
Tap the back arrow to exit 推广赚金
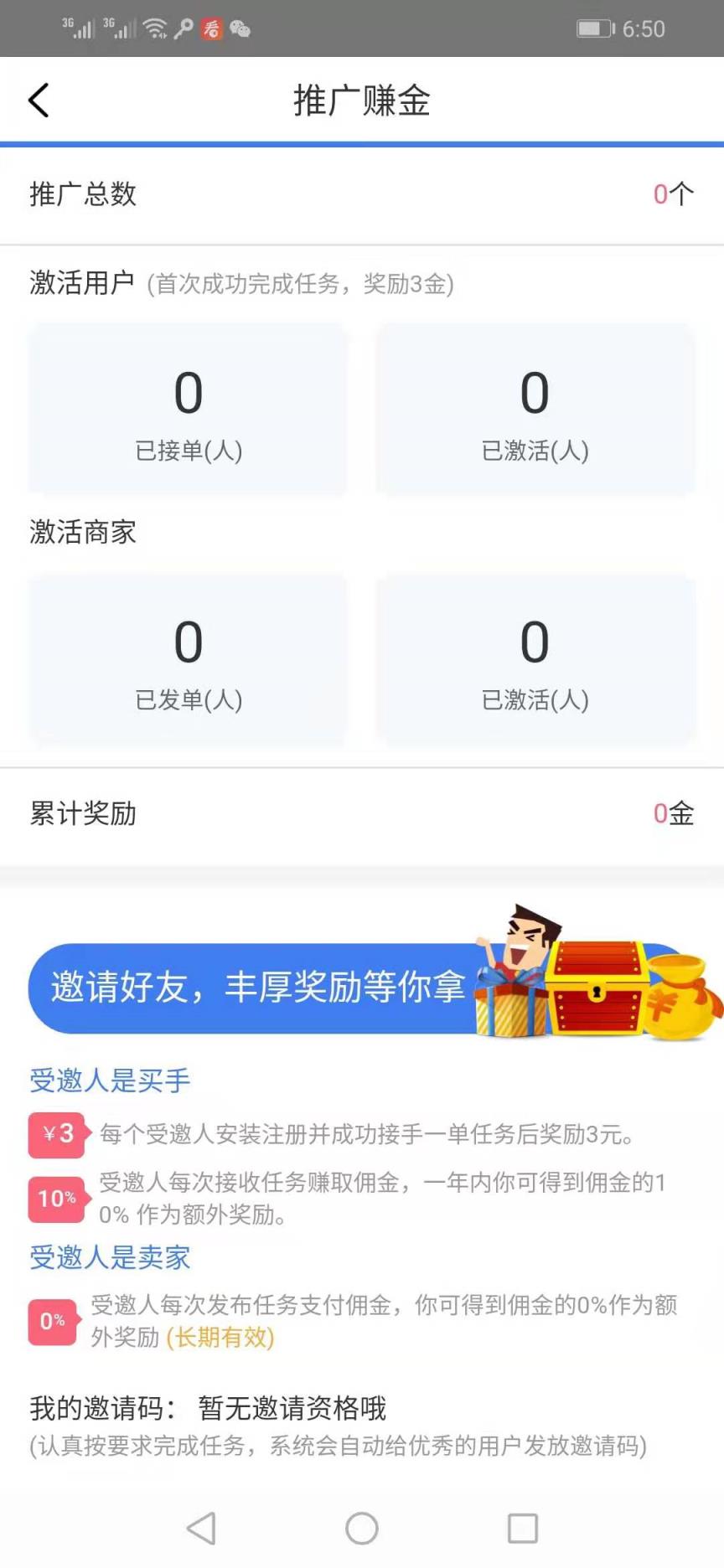pos(38,99)
